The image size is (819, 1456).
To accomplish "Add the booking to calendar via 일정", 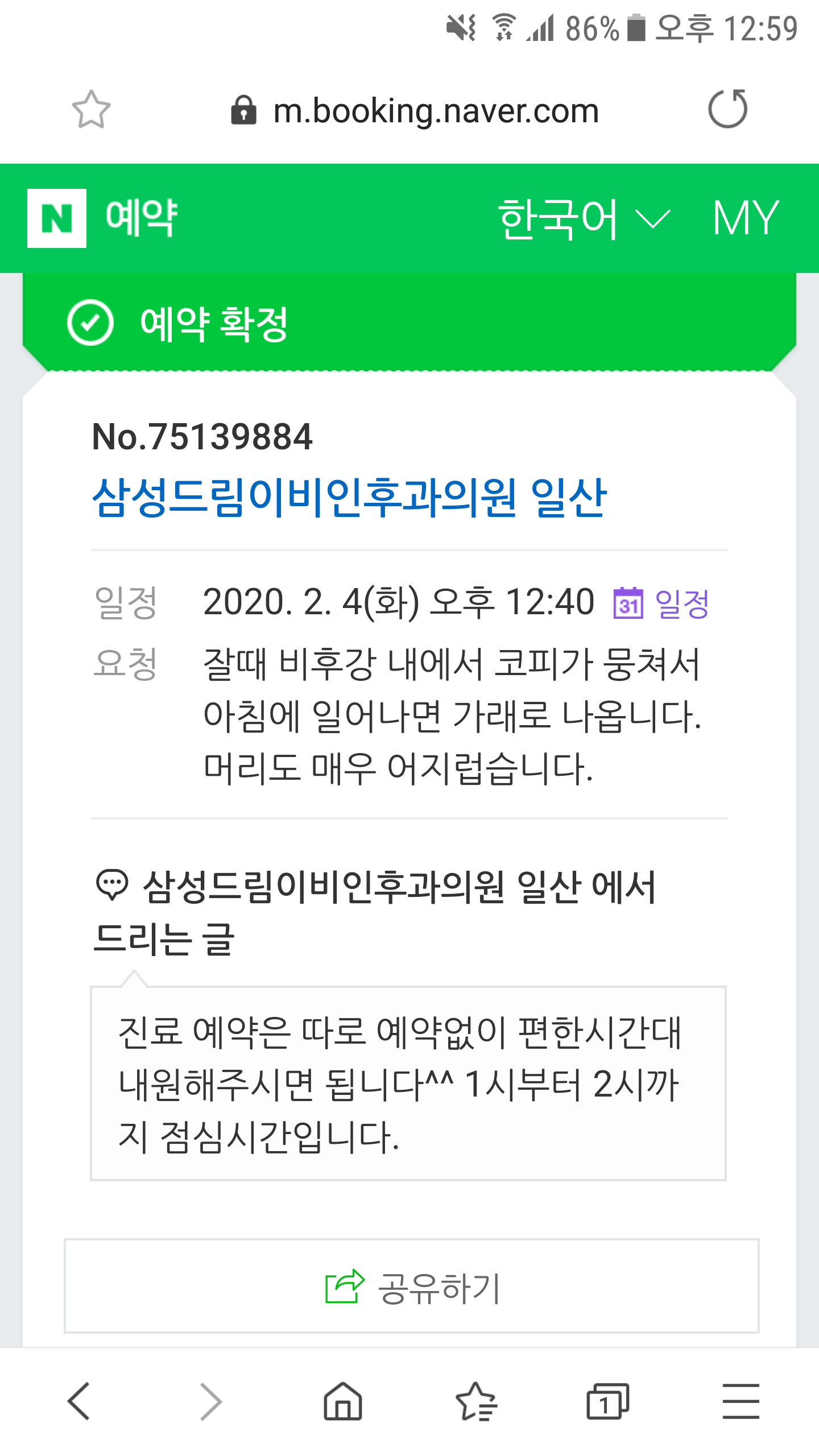I will (661, 603).
